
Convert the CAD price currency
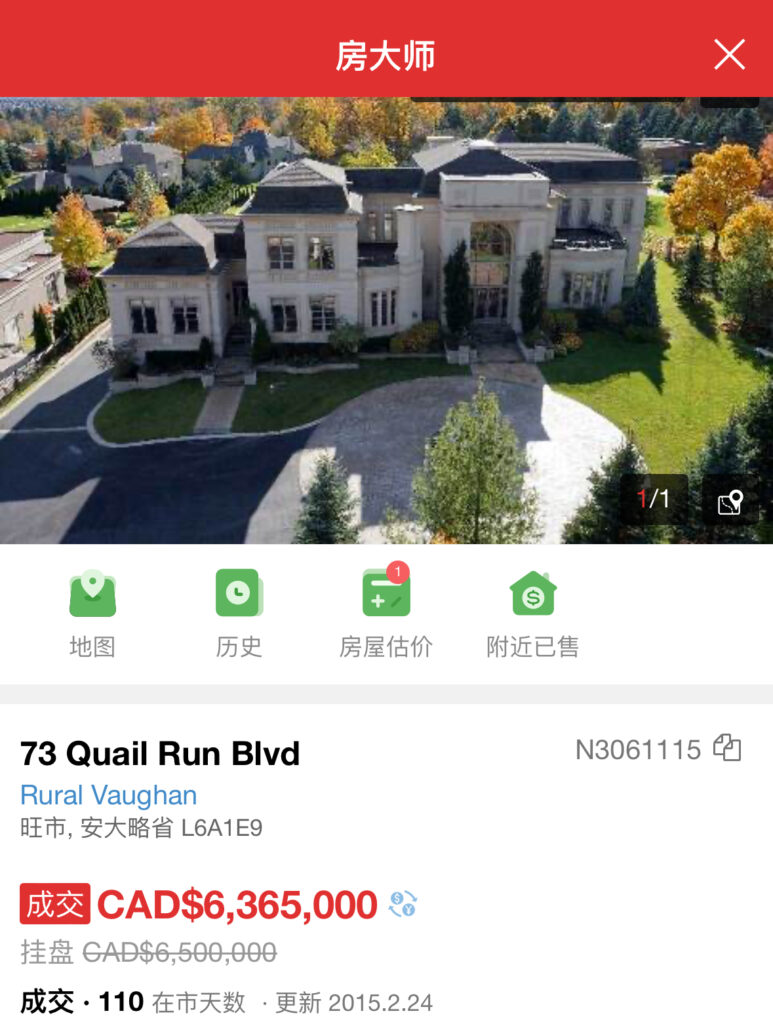point(403,904)
